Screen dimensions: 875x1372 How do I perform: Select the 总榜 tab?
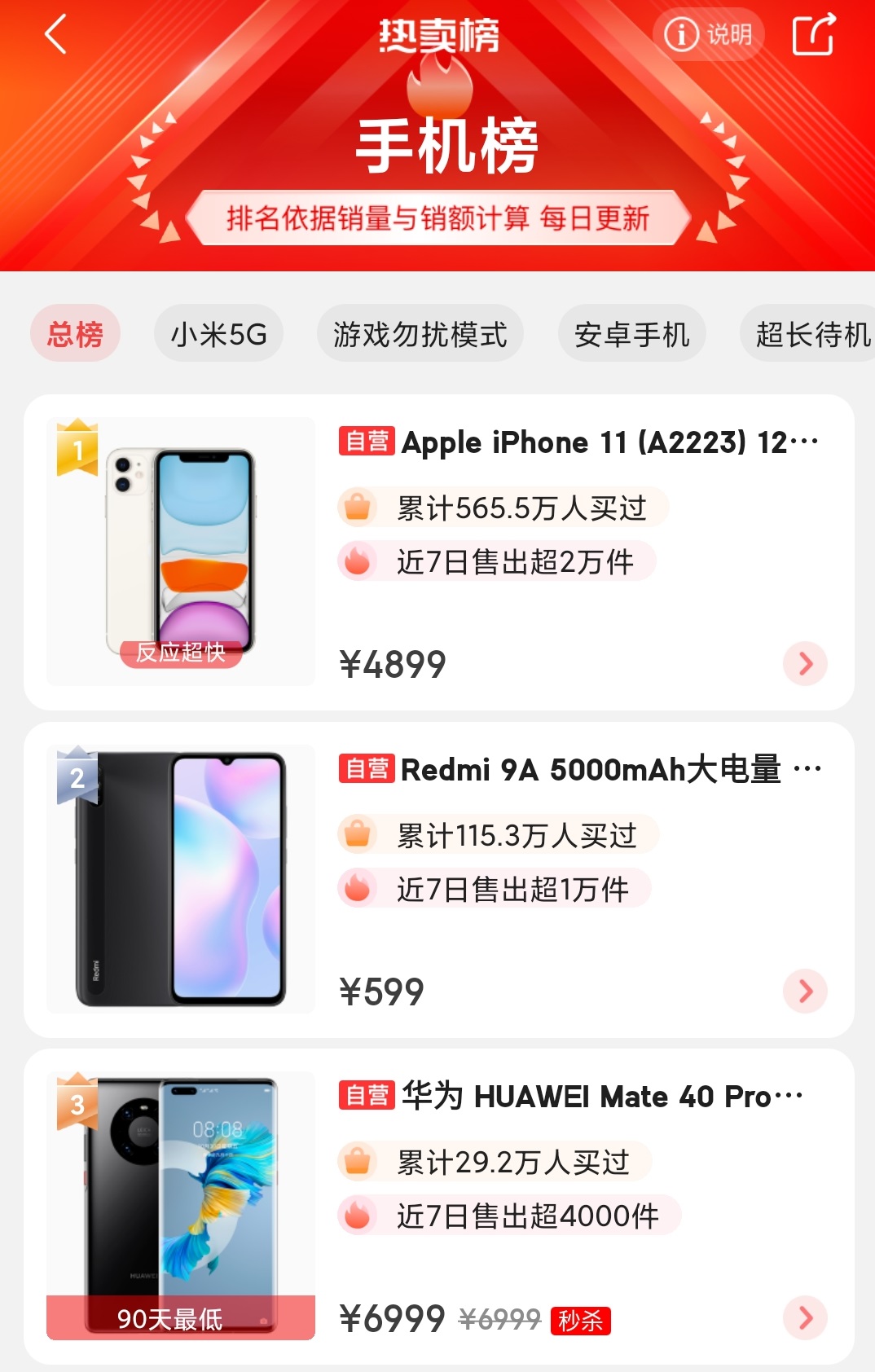coord(75,332)
